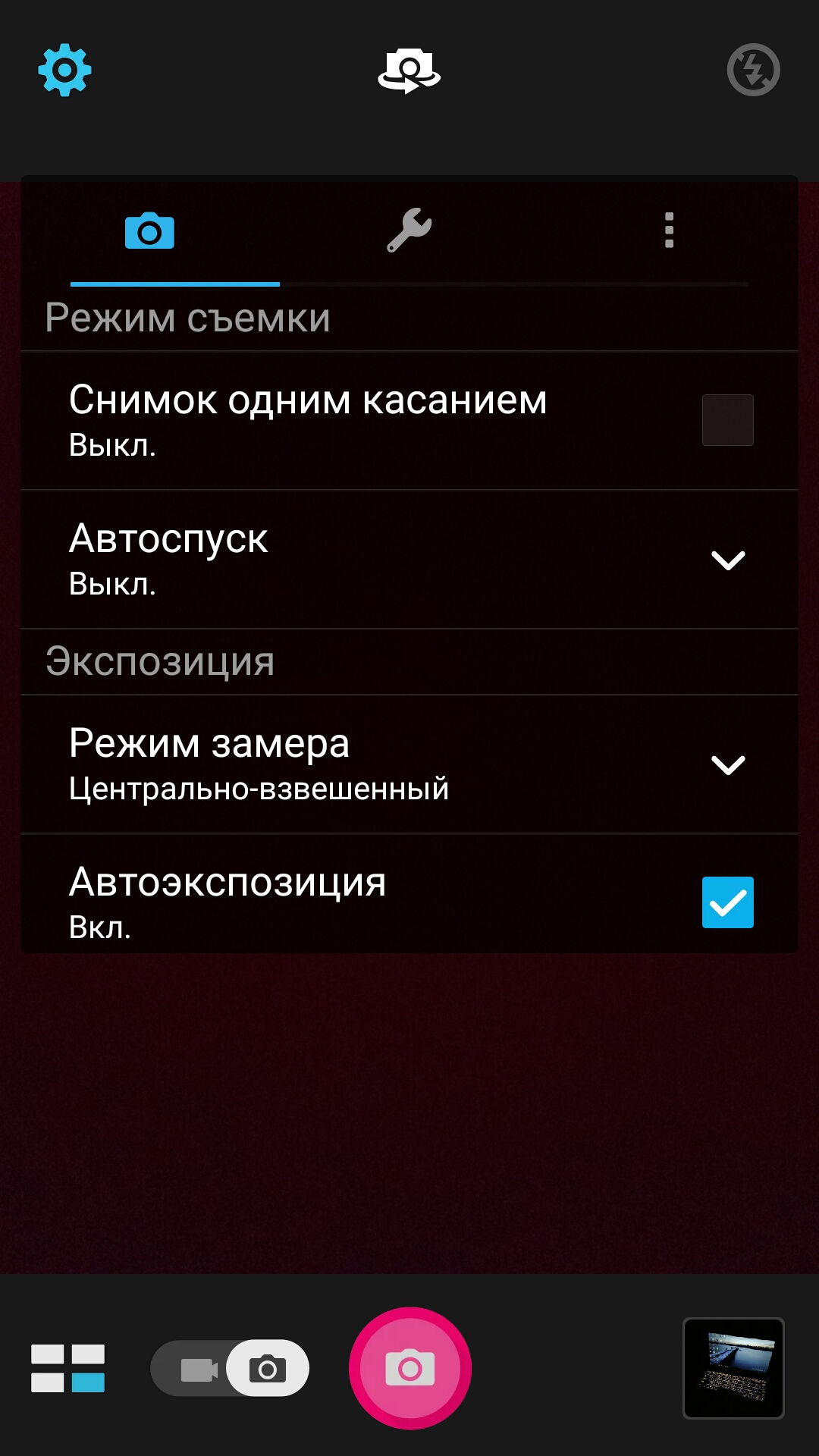
Task: Take a photo with the pink shutter button
Action: click(x=410, y=1368)
